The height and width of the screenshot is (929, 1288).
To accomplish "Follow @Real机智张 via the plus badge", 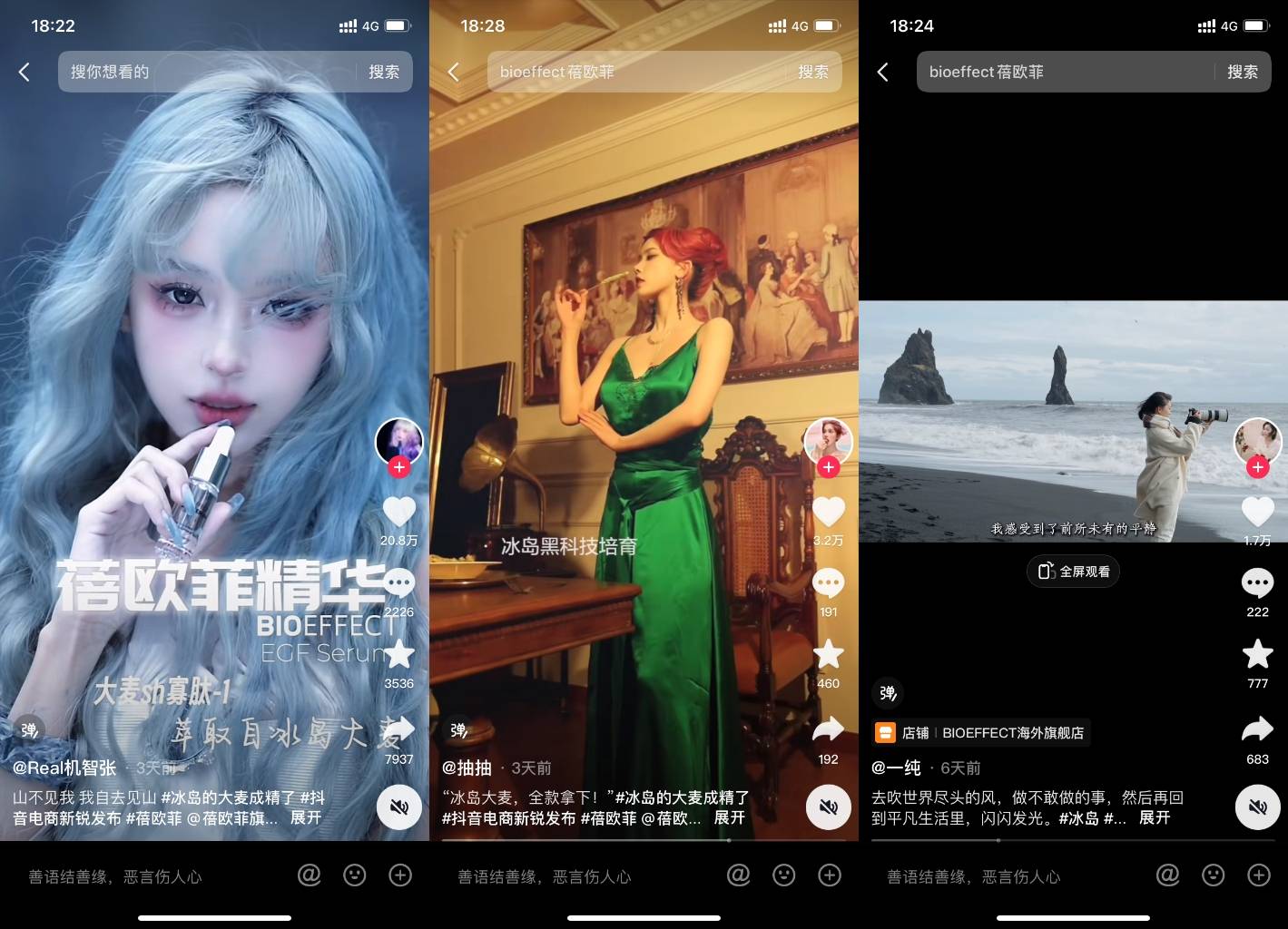I will pos(398,467).
